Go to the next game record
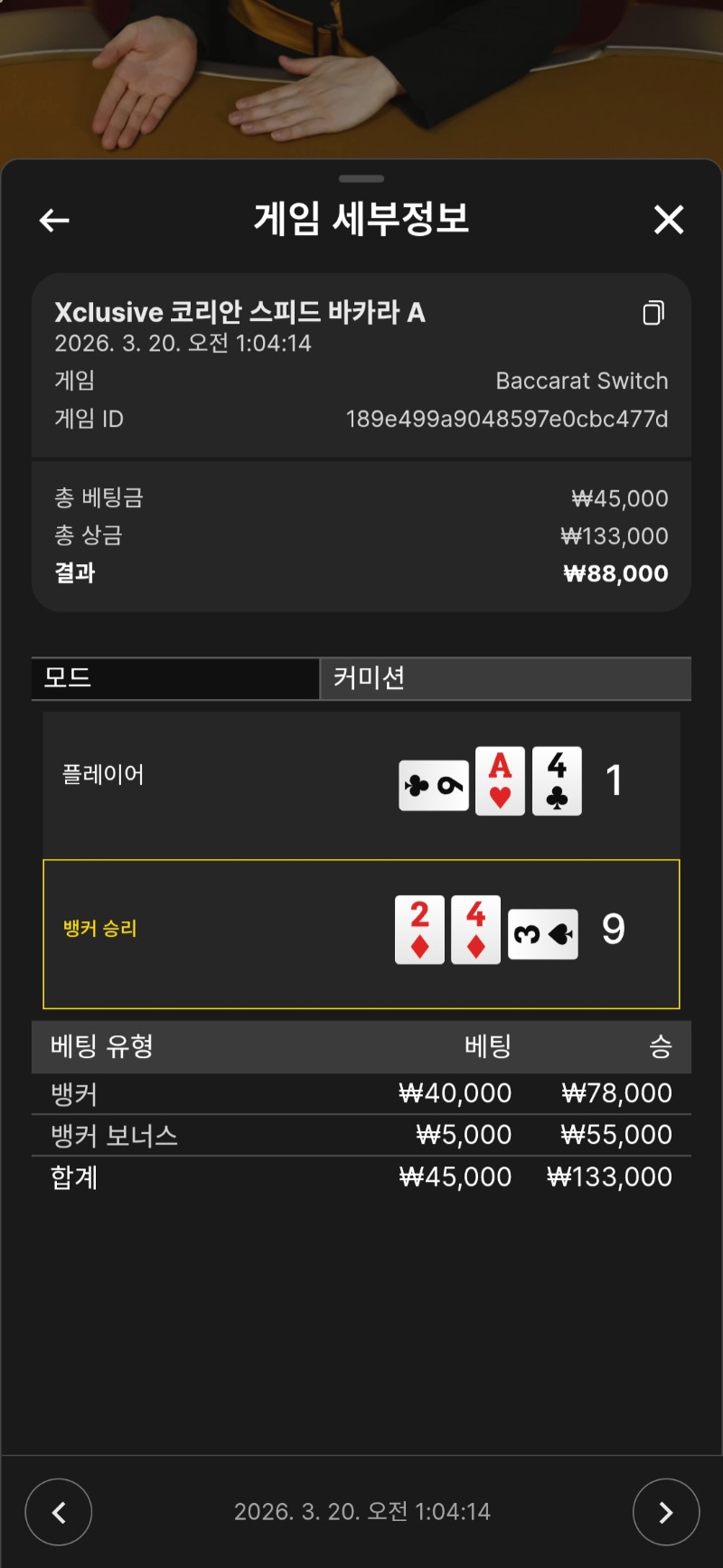 pos(666,1512)
